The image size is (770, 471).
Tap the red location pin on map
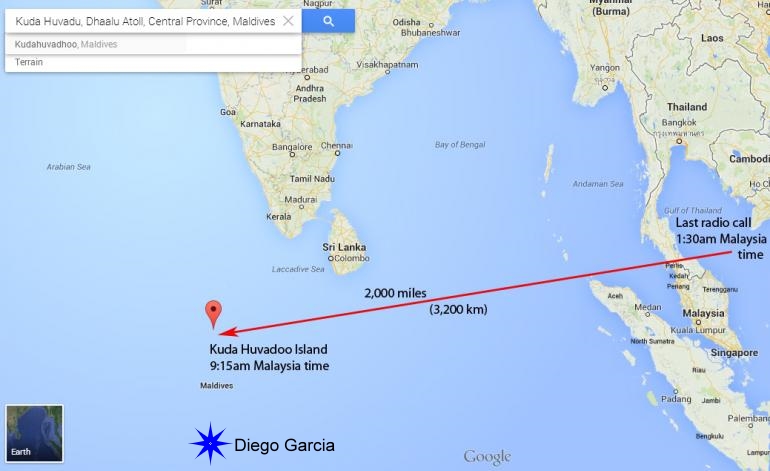pyautogui.click(x=212, y=313)
